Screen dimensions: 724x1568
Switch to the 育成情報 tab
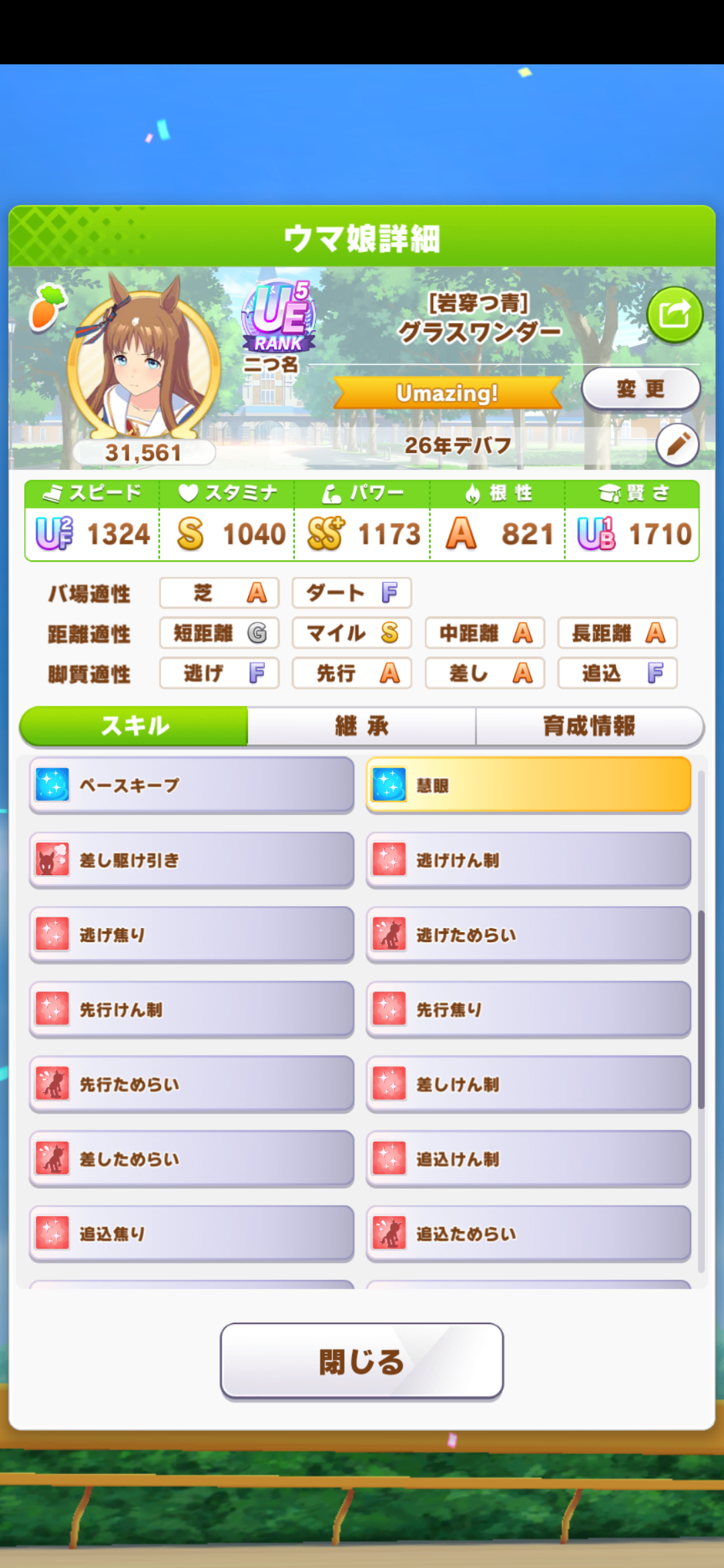pos(589,726)
